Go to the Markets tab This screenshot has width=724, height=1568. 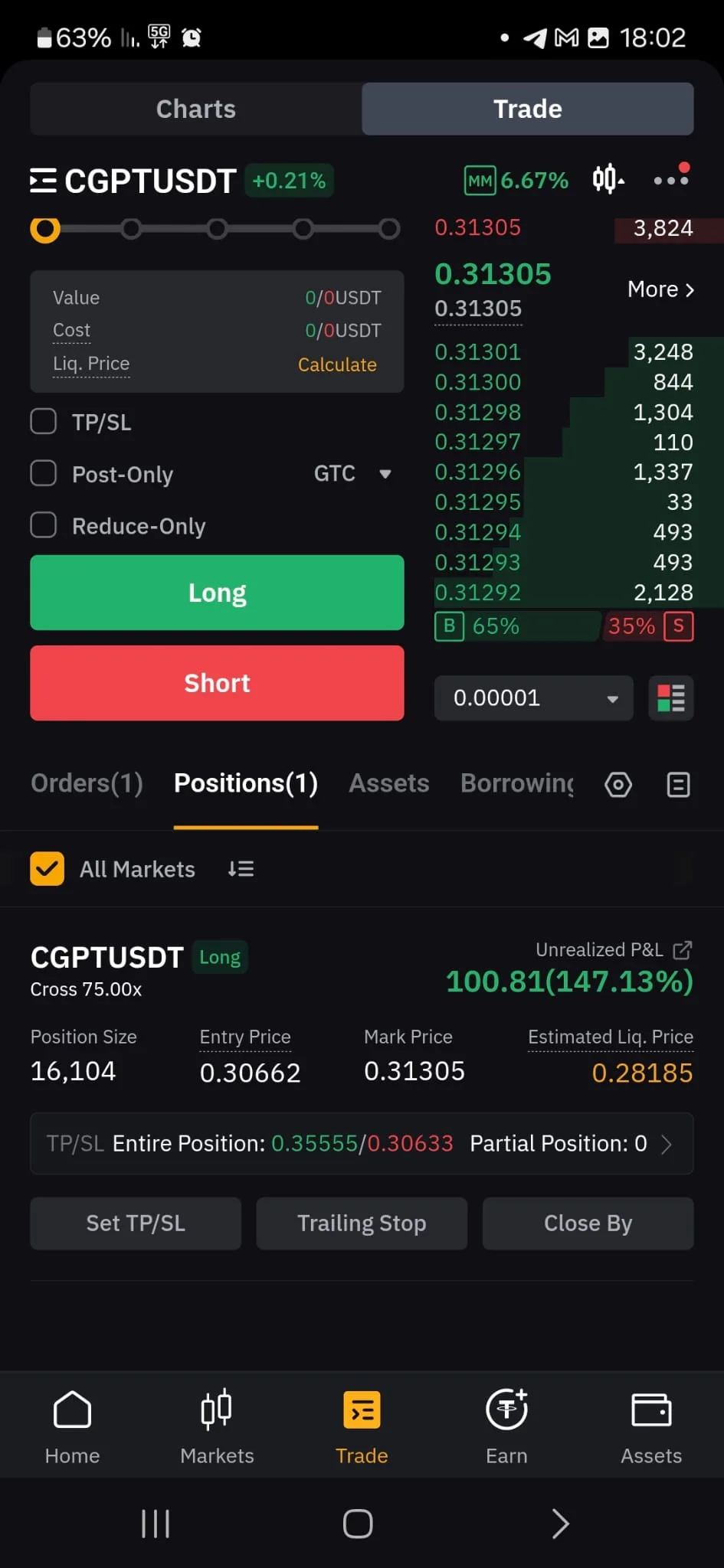coord(217,1426)
